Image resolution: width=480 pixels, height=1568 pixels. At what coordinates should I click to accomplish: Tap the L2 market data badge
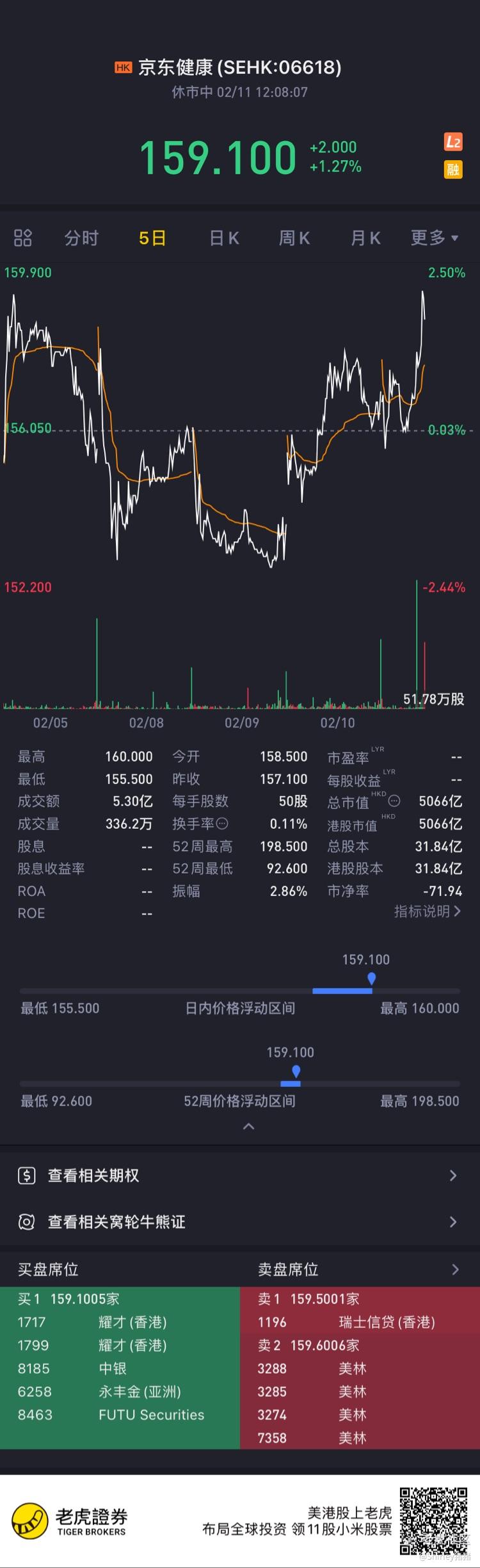pos(453,142)
